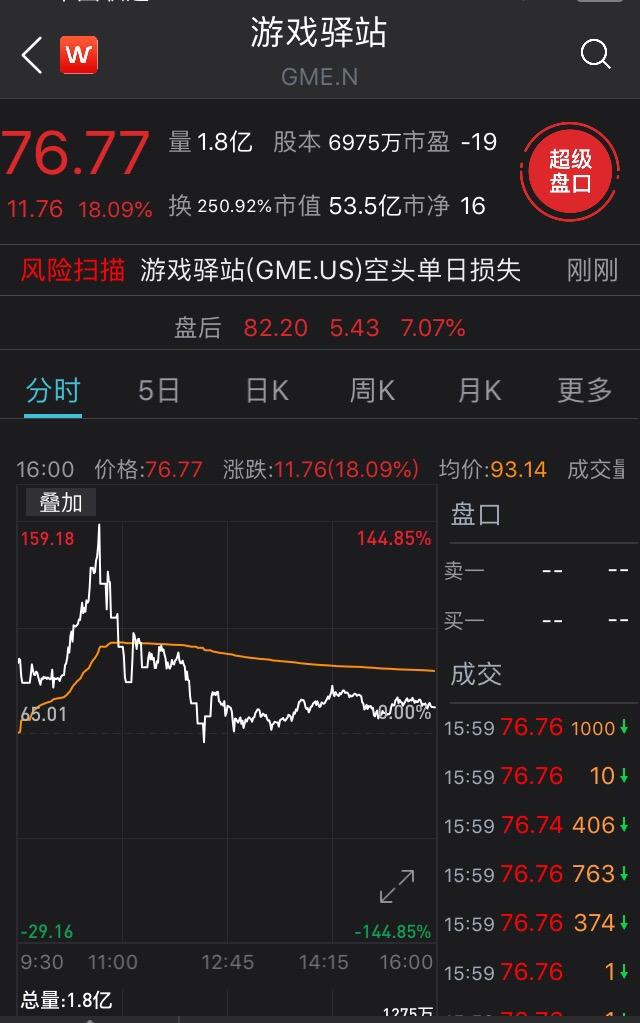
Task: Tap the 叠加 overlay button
Action: coord(60,503)
